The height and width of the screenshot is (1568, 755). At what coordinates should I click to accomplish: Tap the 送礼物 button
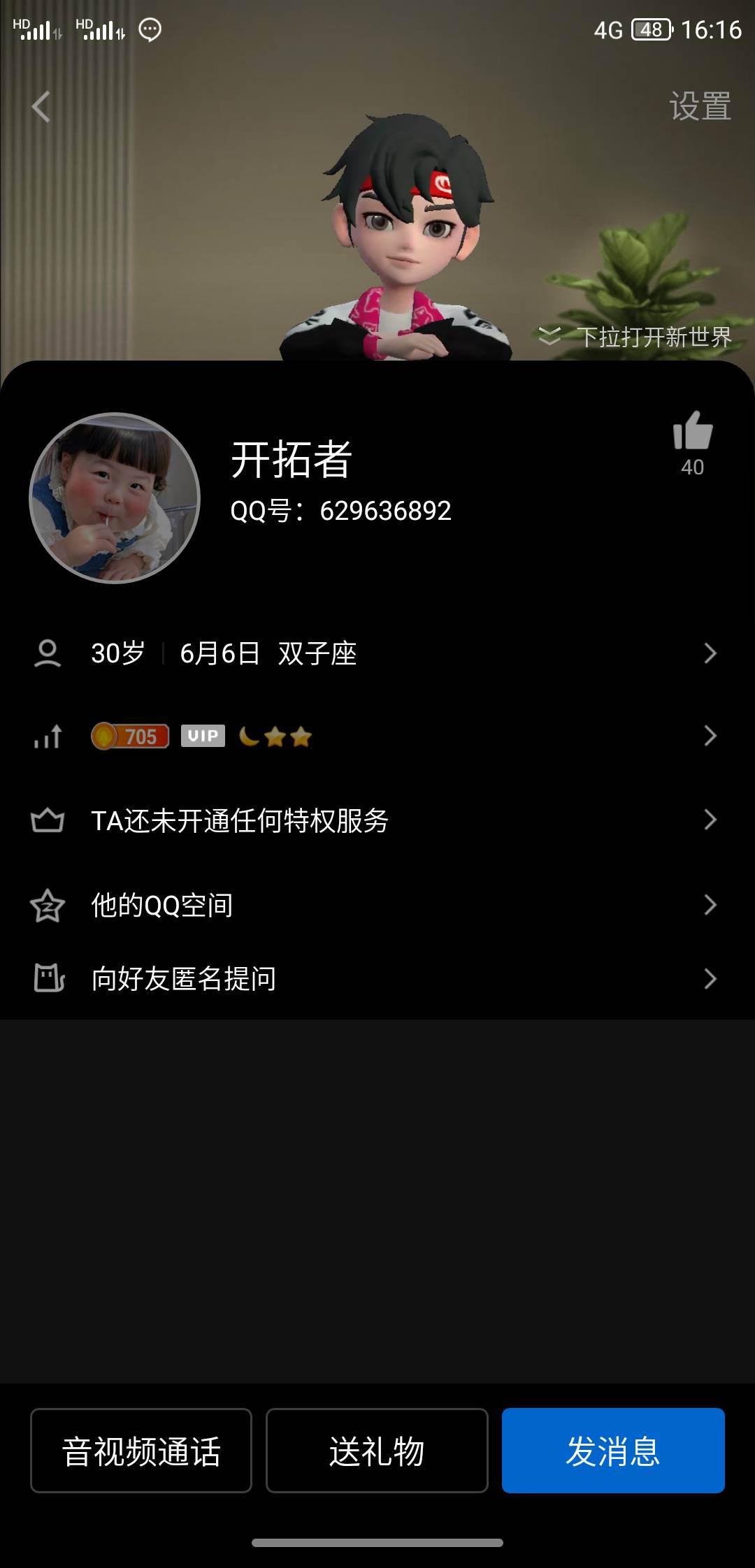point(377,1450)
